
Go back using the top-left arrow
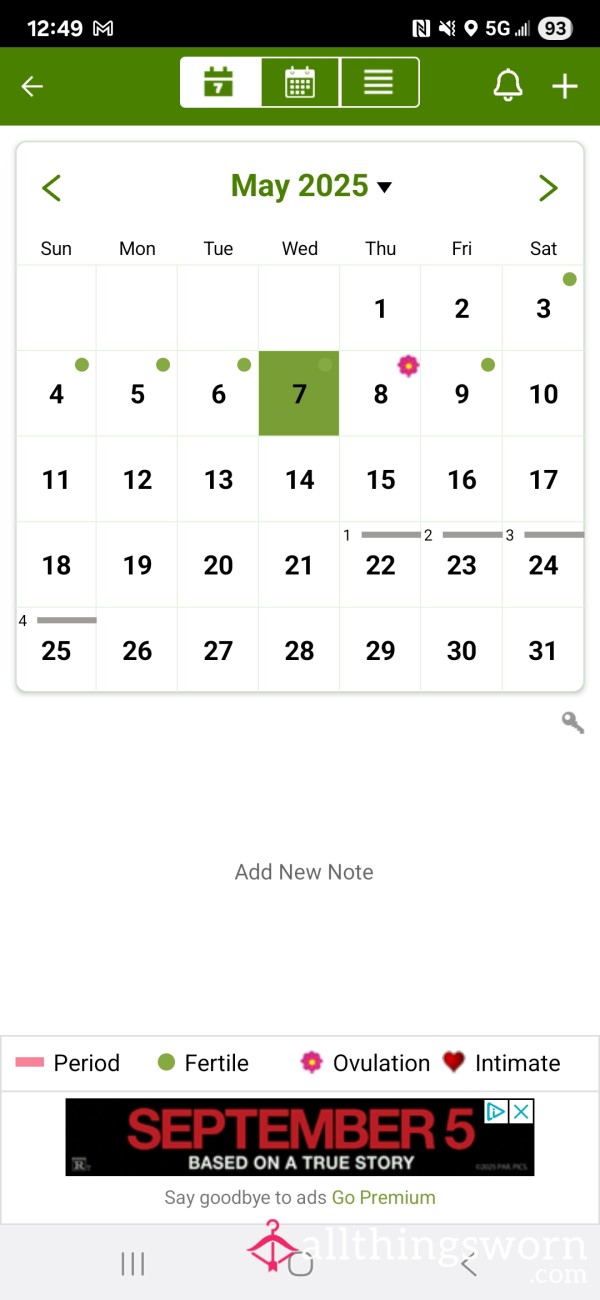click(32, 86)
